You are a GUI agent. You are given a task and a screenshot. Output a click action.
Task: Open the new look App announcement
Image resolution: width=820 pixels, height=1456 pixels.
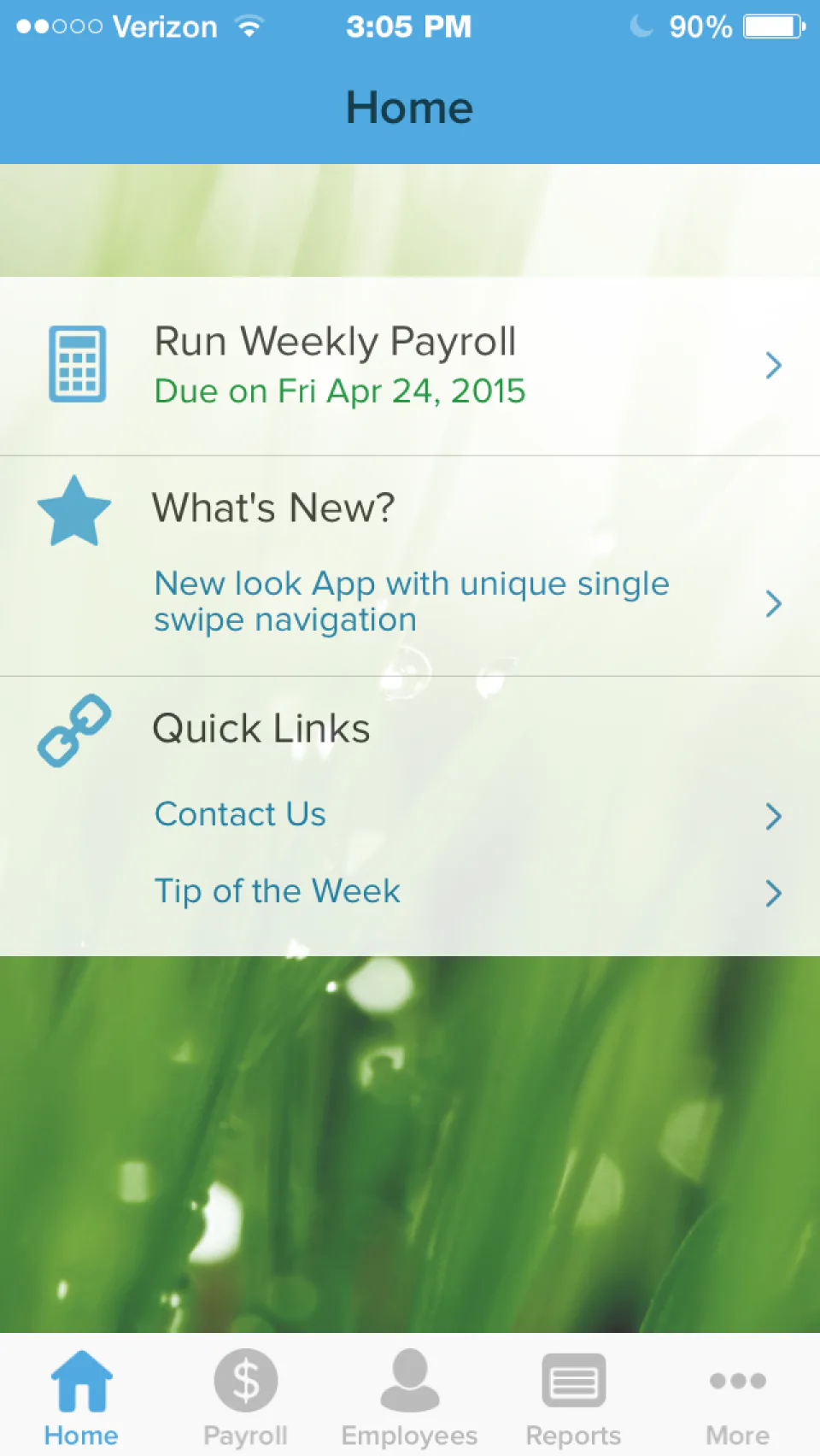click(x=411, y=602)
